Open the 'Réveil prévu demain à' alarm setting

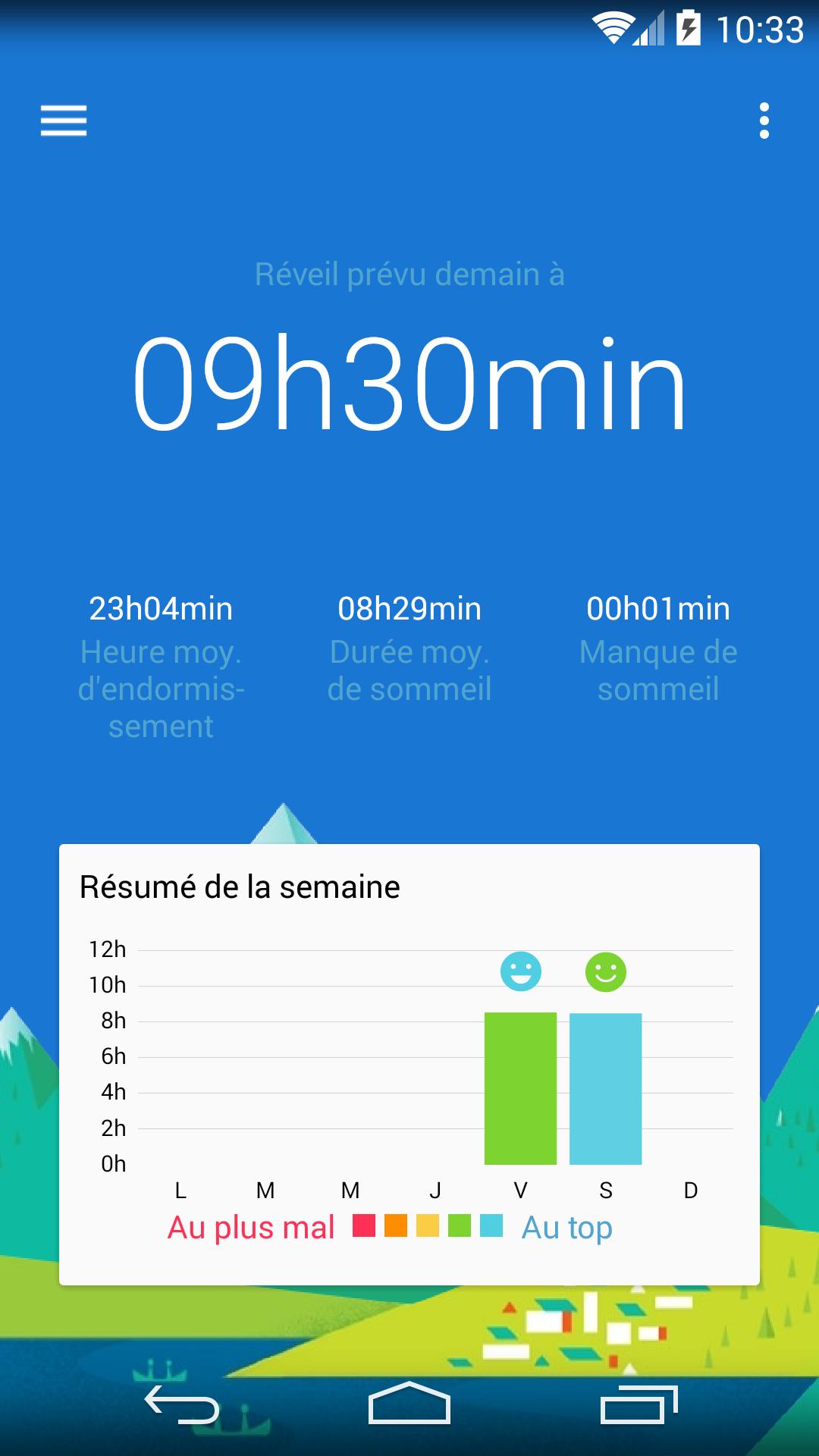pos(409,275)
